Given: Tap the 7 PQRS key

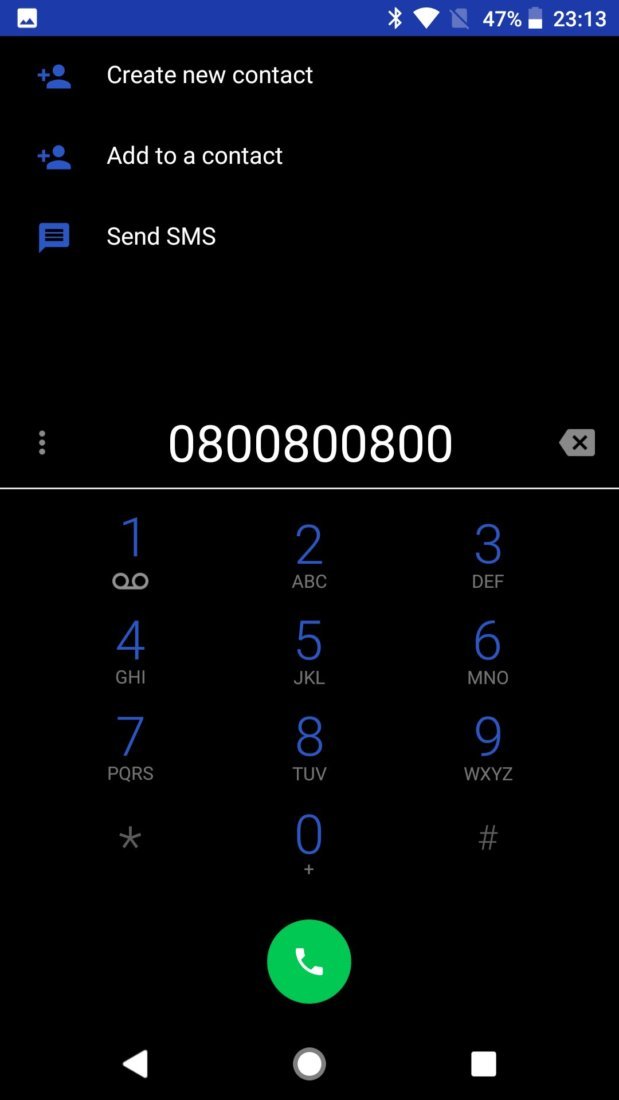Looking at the screenshot, I should point(131,745).
